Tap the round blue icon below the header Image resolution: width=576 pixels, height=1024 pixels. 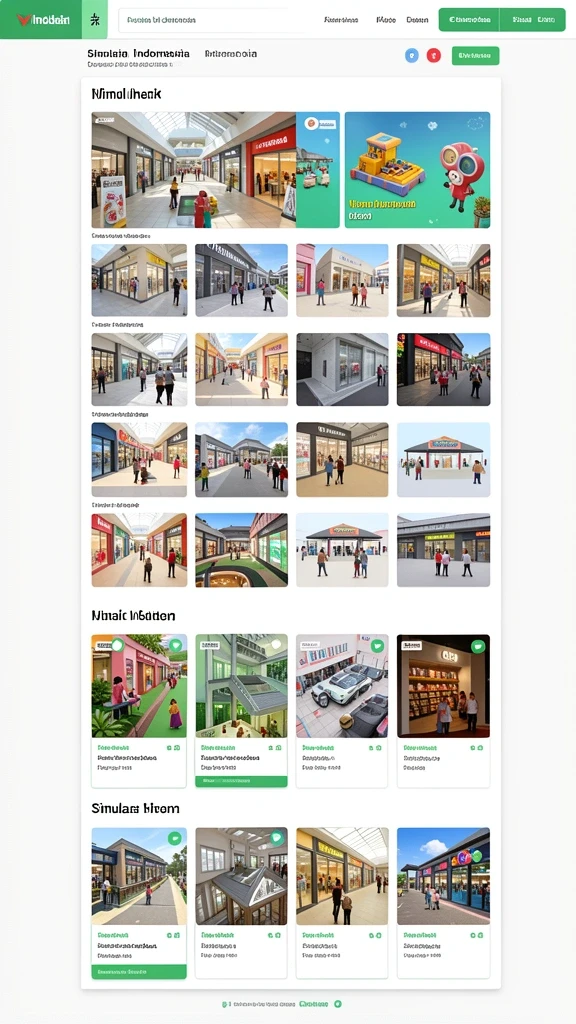[411, 56]
